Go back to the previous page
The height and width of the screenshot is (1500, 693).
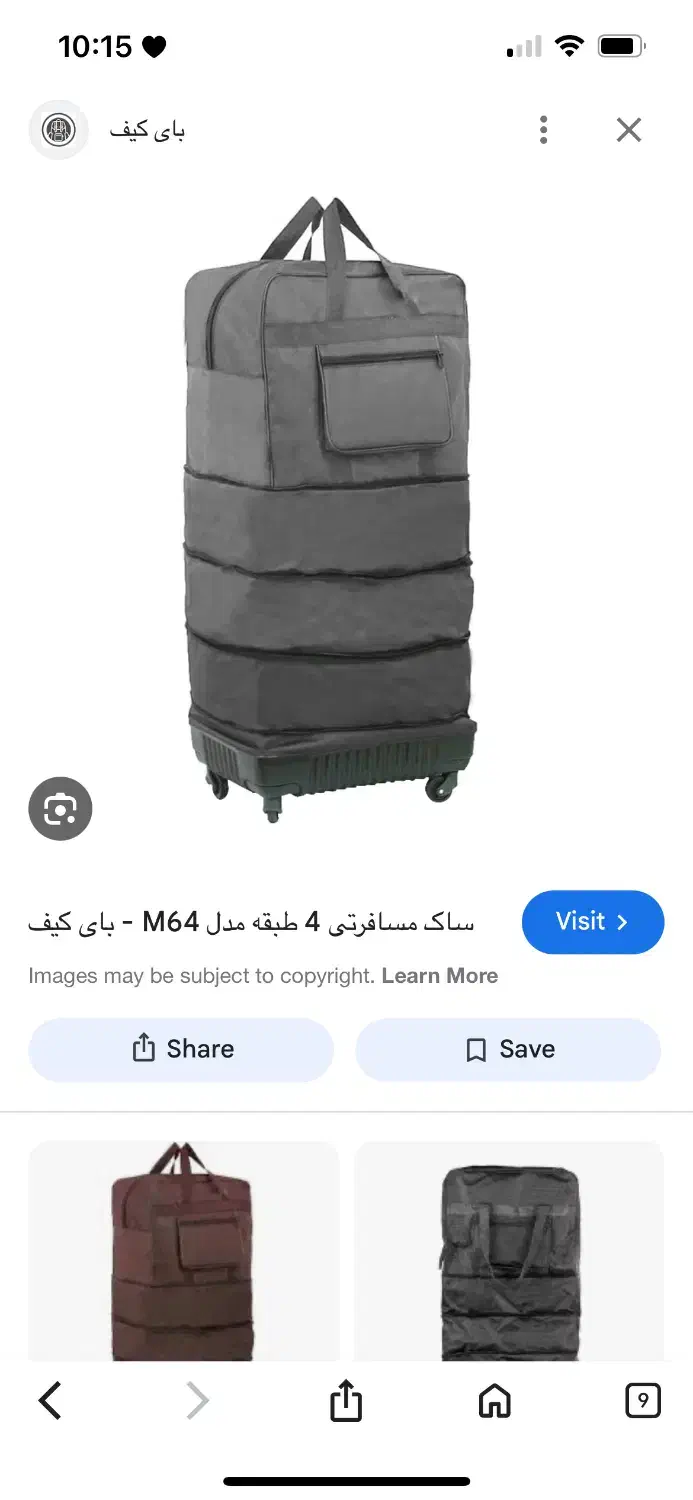click(50, 1401)
